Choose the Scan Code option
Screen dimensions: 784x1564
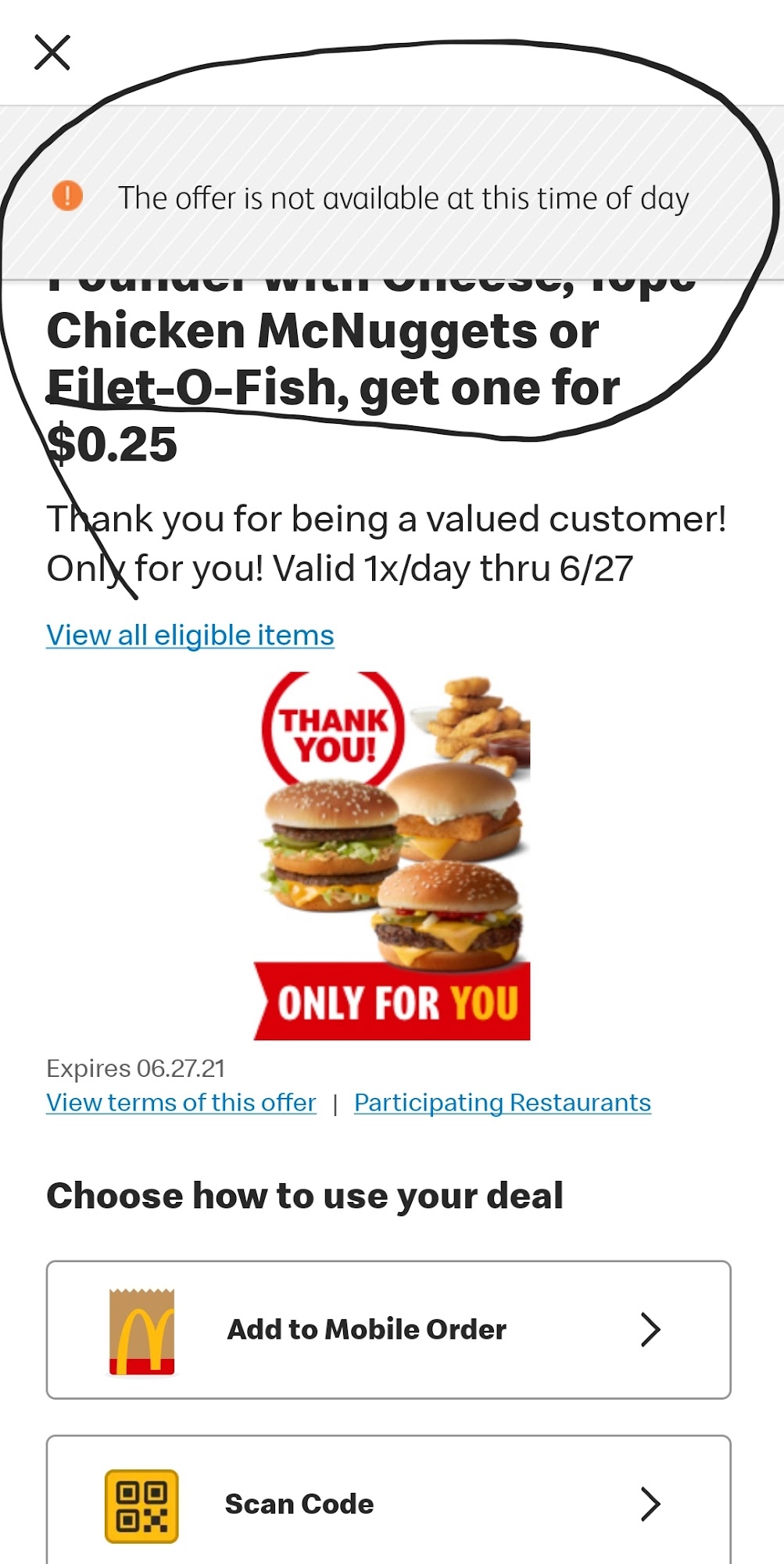pyautogui.click(x=388, y=1503)
